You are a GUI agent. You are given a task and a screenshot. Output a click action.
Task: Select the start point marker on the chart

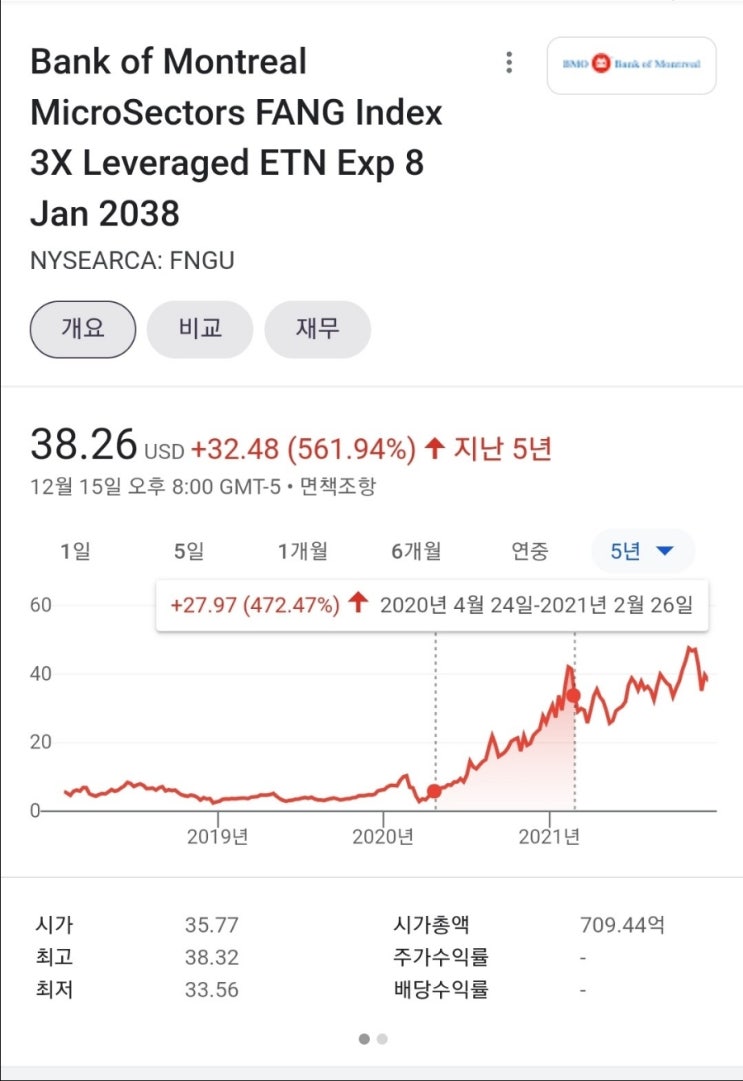434,791
